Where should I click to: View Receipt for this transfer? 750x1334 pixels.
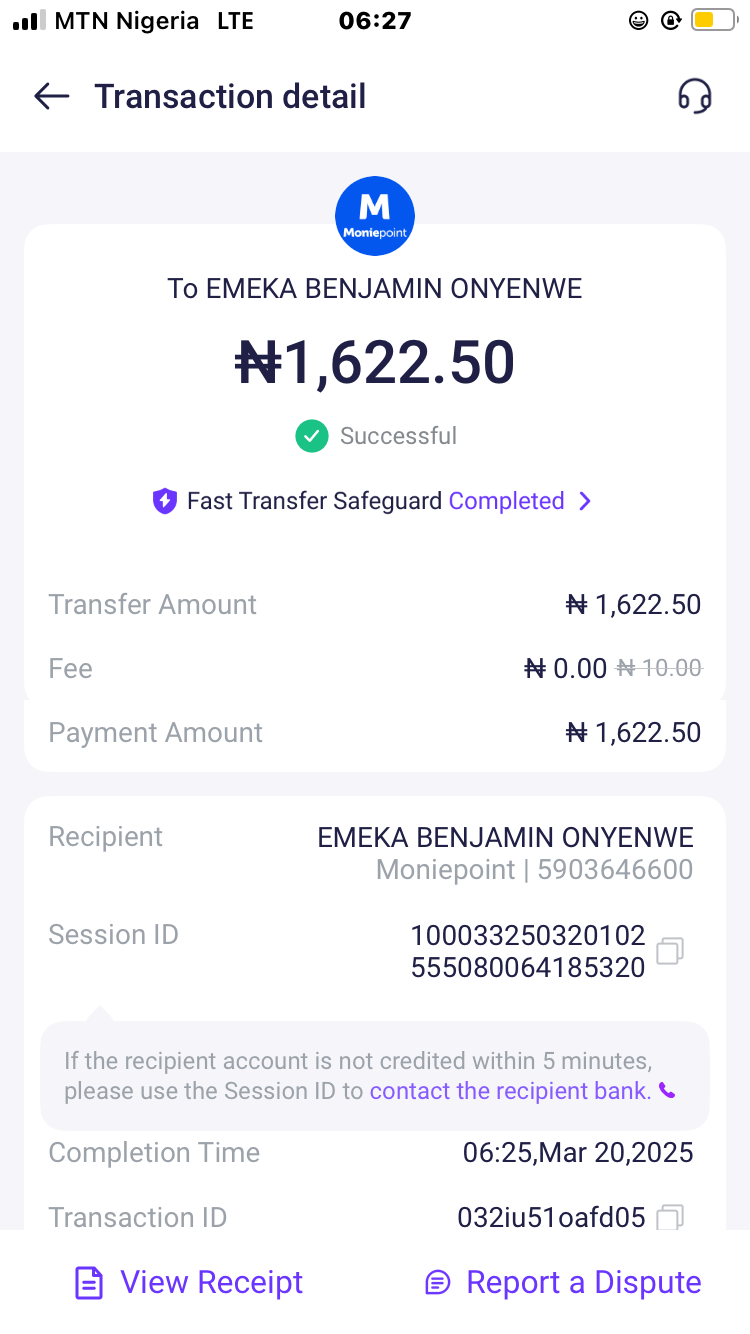(x=189, y=1282)
